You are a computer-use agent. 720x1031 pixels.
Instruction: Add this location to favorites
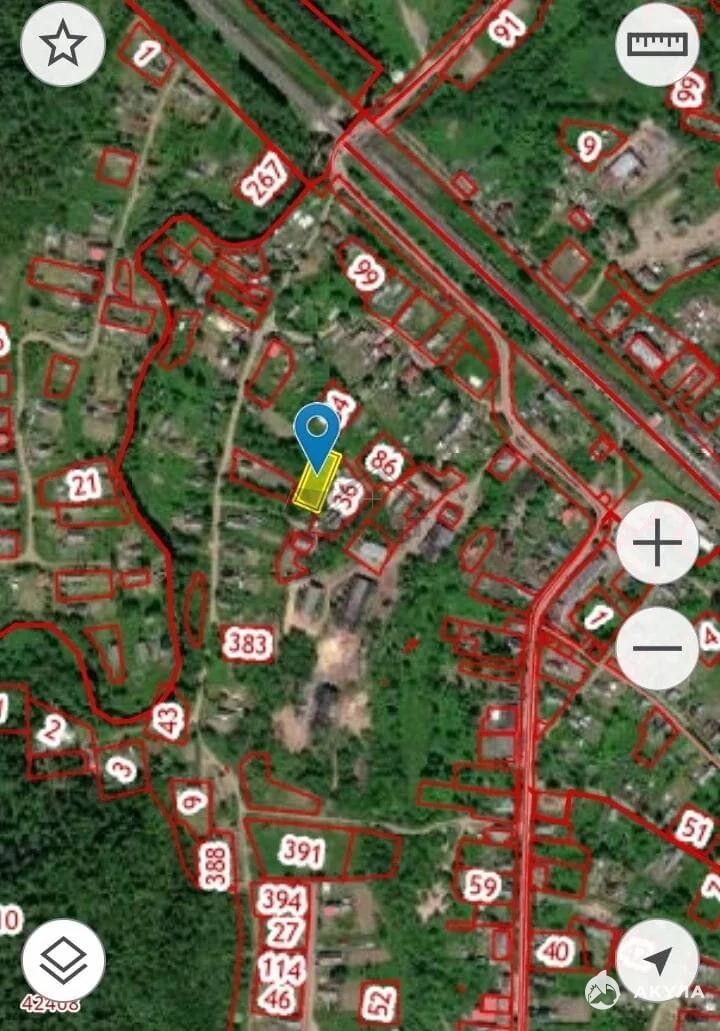point(63,43)
